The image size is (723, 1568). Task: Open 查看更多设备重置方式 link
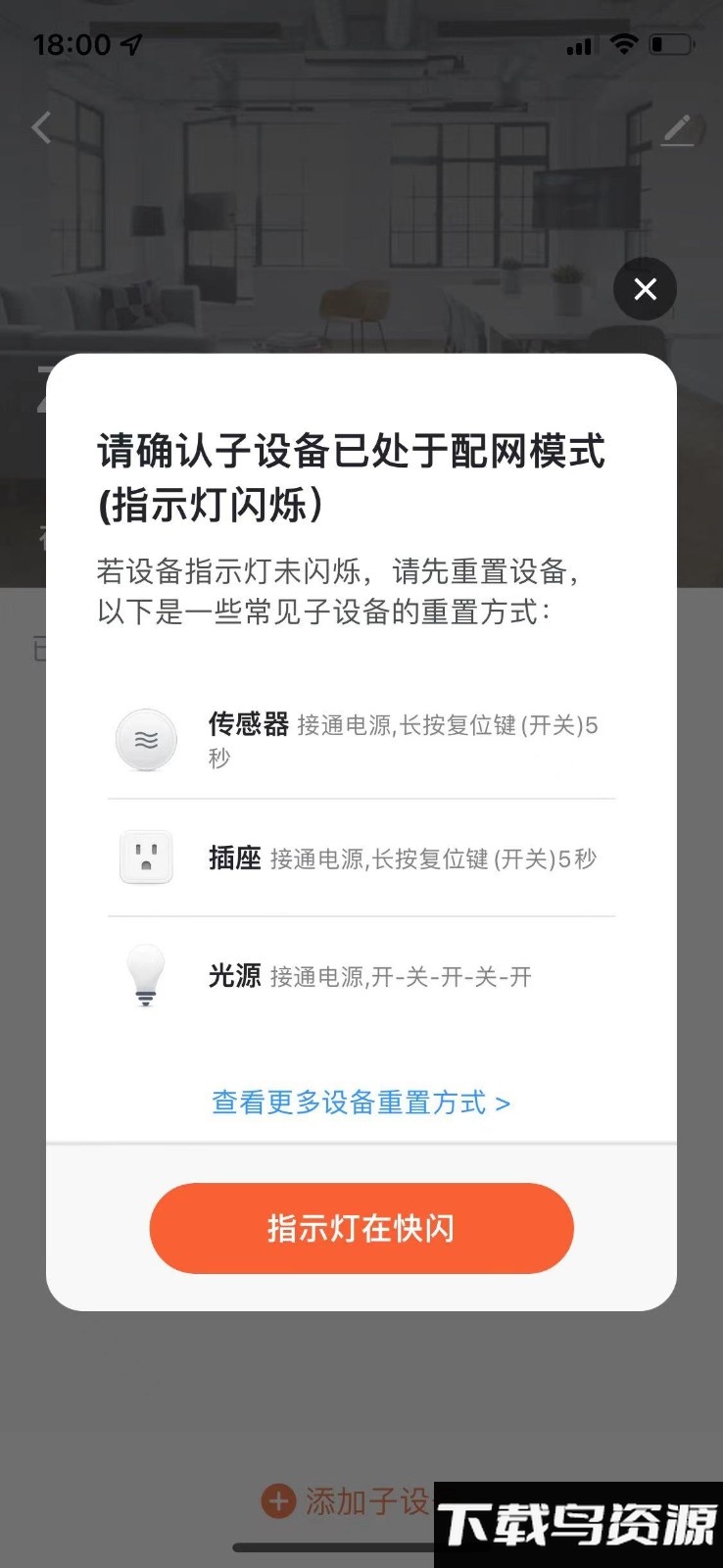(361, 1102)
